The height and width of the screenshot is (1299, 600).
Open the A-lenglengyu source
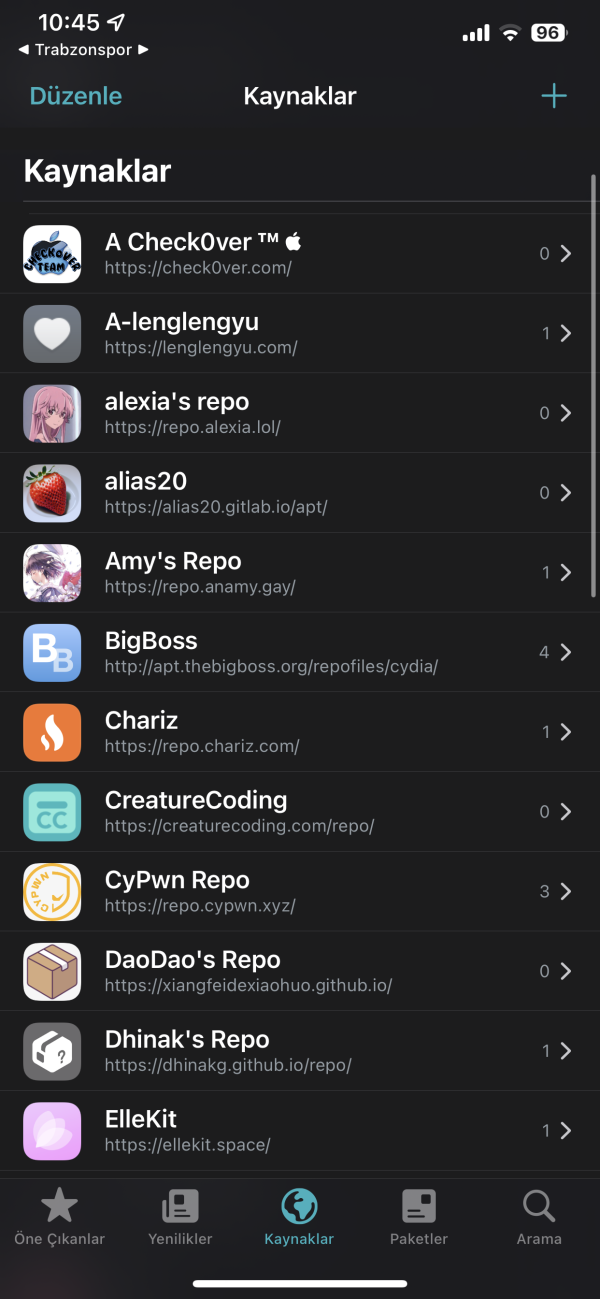300,333
